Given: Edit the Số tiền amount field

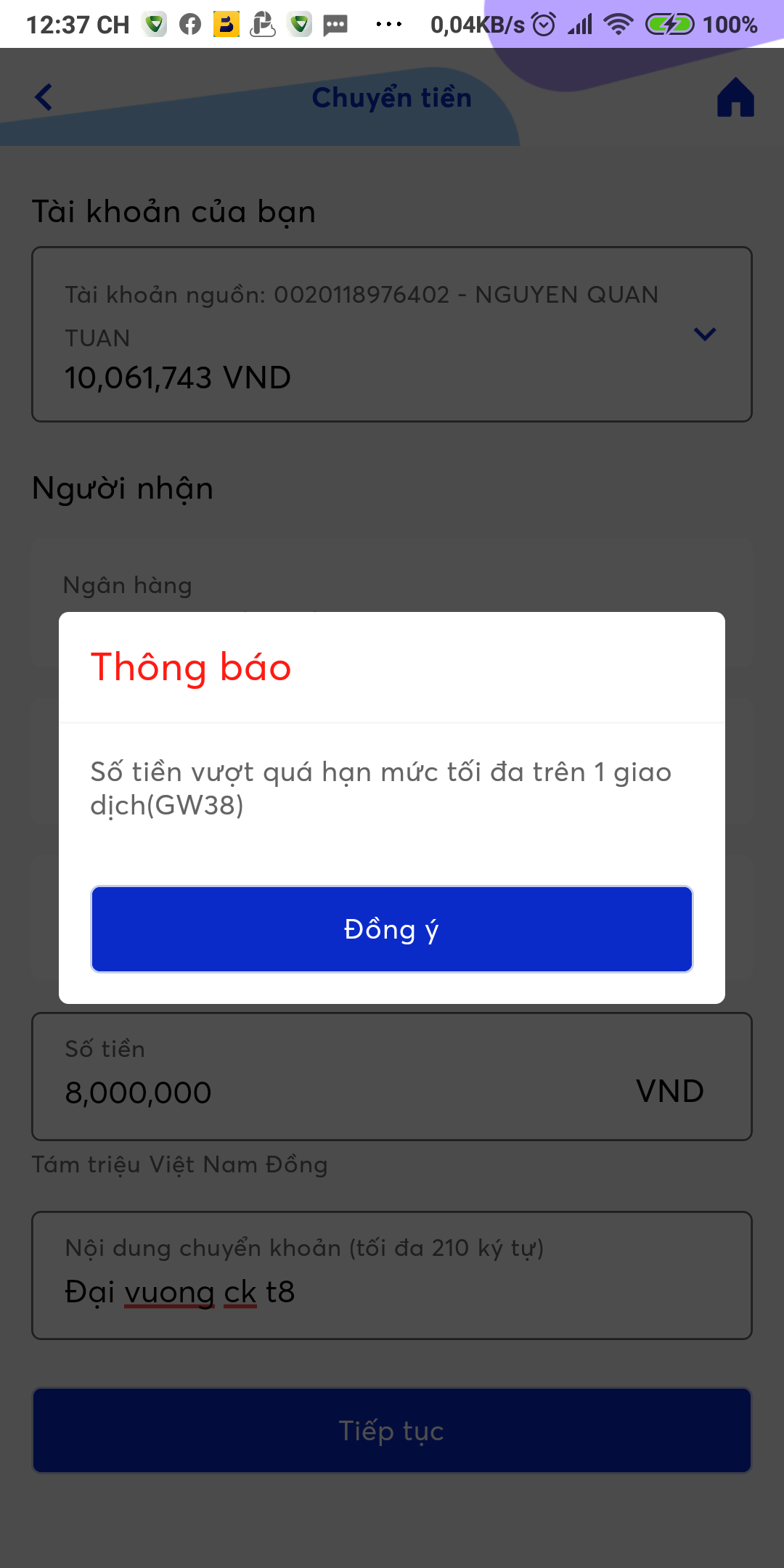Looking at the screenshot, I should click(x=392, y=1077).
